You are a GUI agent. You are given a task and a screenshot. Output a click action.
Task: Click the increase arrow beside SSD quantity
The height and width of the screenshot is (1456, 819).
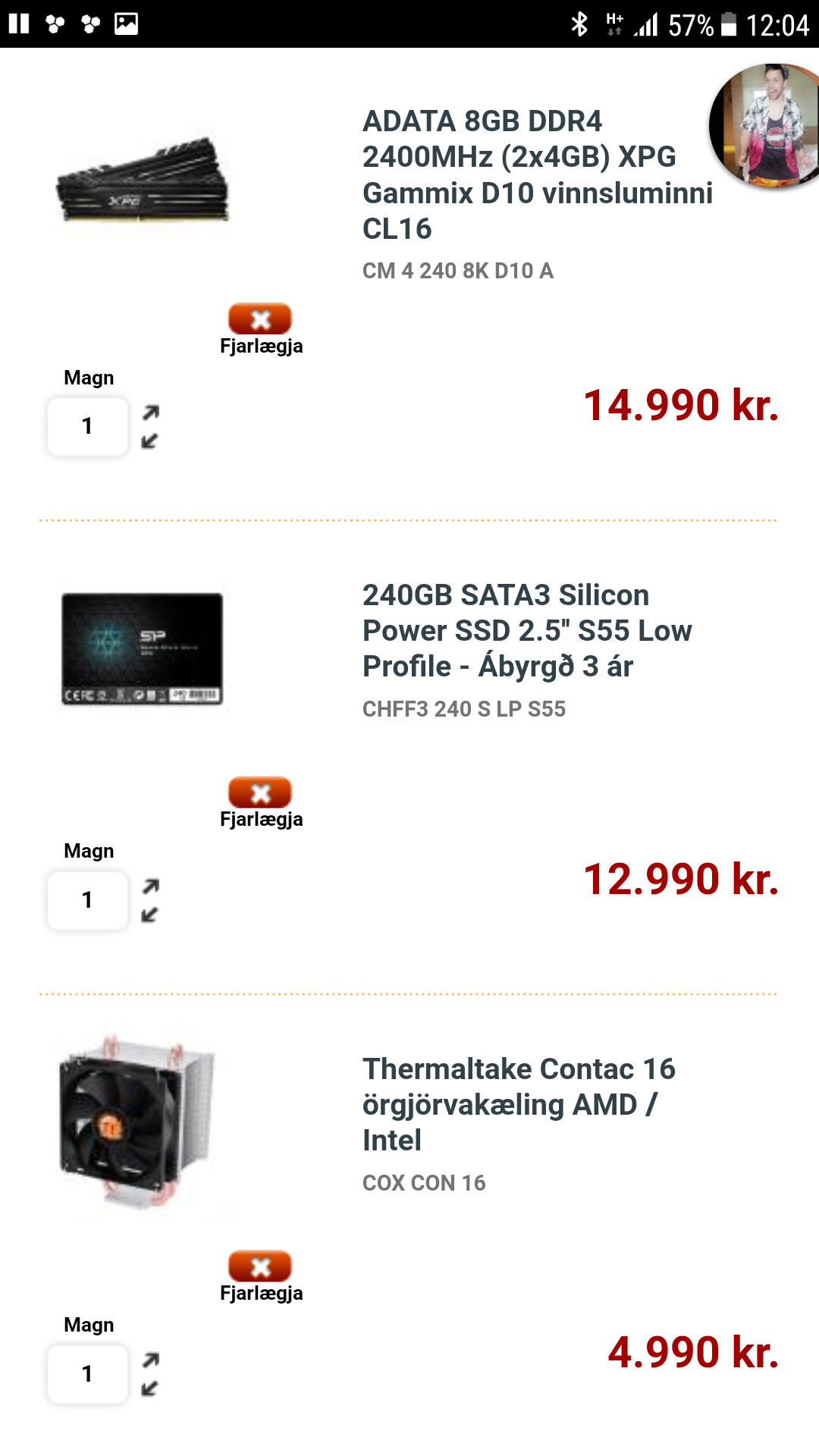149,883
